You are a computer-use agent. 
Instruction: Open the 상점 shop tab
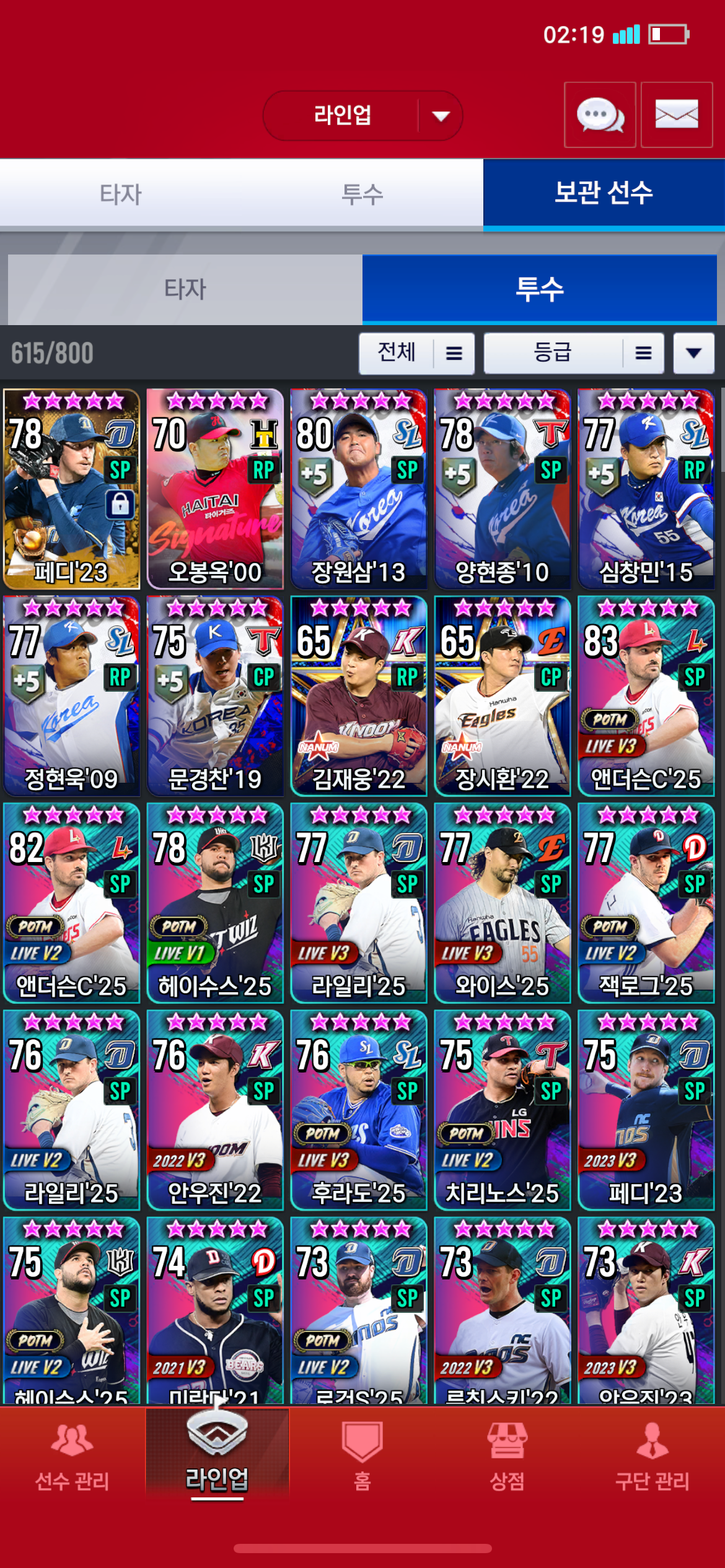coord(507,1457)
